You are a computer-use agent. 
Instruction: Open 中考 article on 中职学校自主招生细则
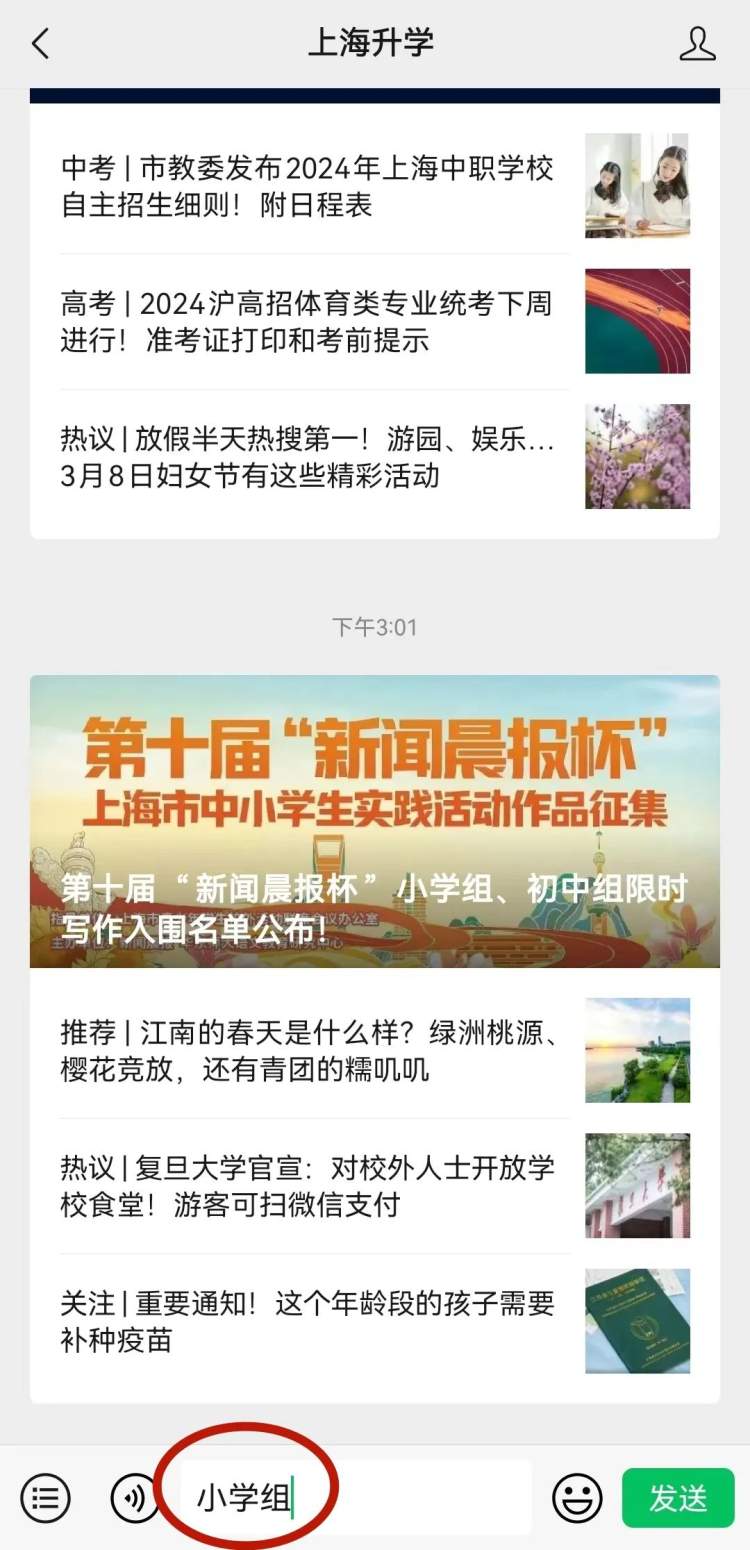click(310, 186)
